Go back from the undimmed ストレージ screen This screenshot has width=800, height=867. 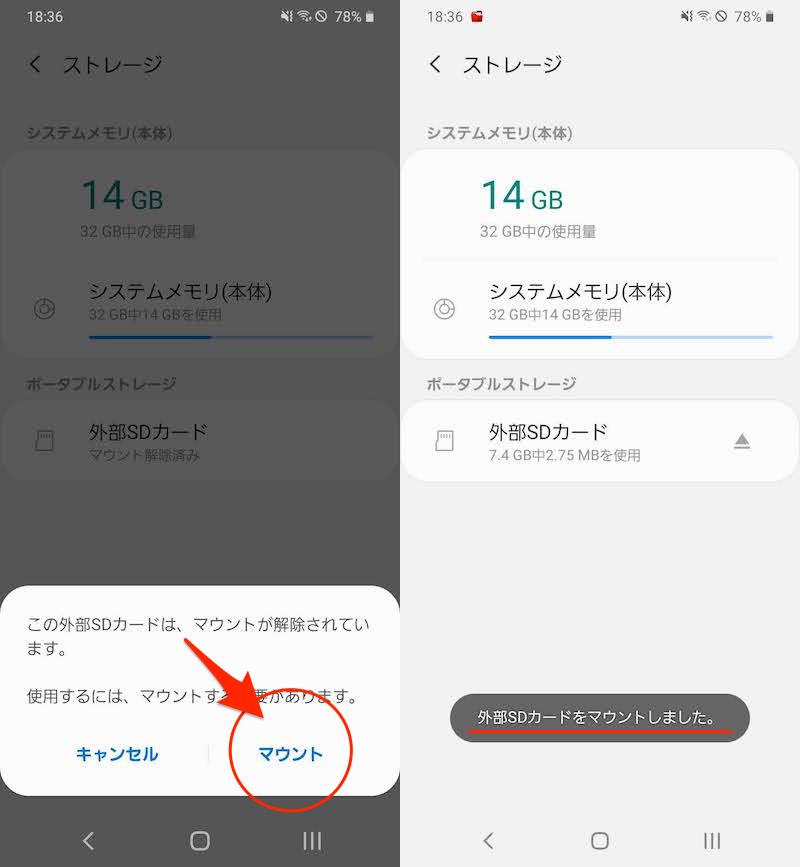click(435, 65)
